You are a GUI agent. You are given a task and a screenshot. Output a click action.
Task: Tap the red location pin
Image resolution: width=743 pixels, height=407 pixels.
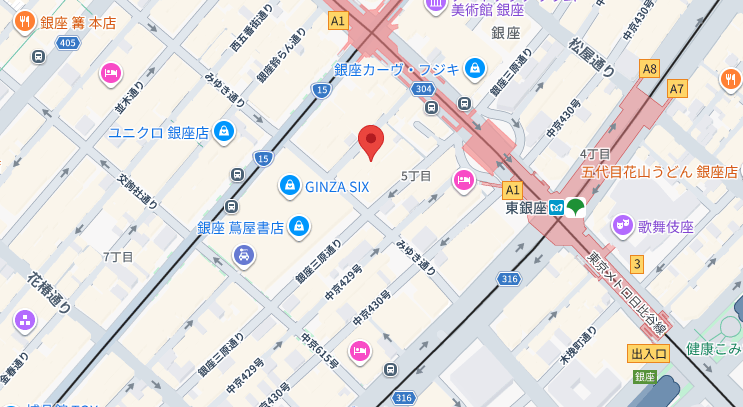point(371,141)
